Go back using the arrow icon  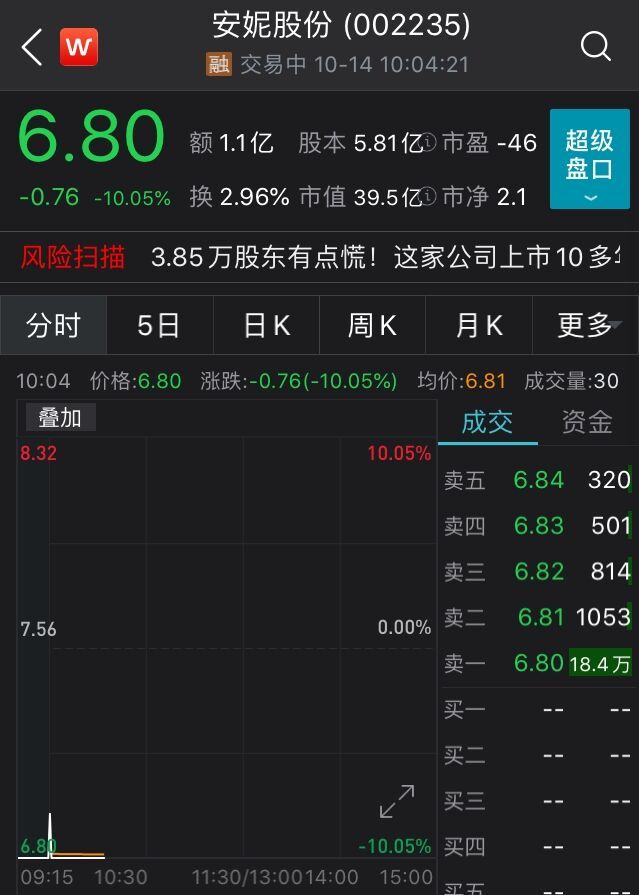tap(32, 47)
